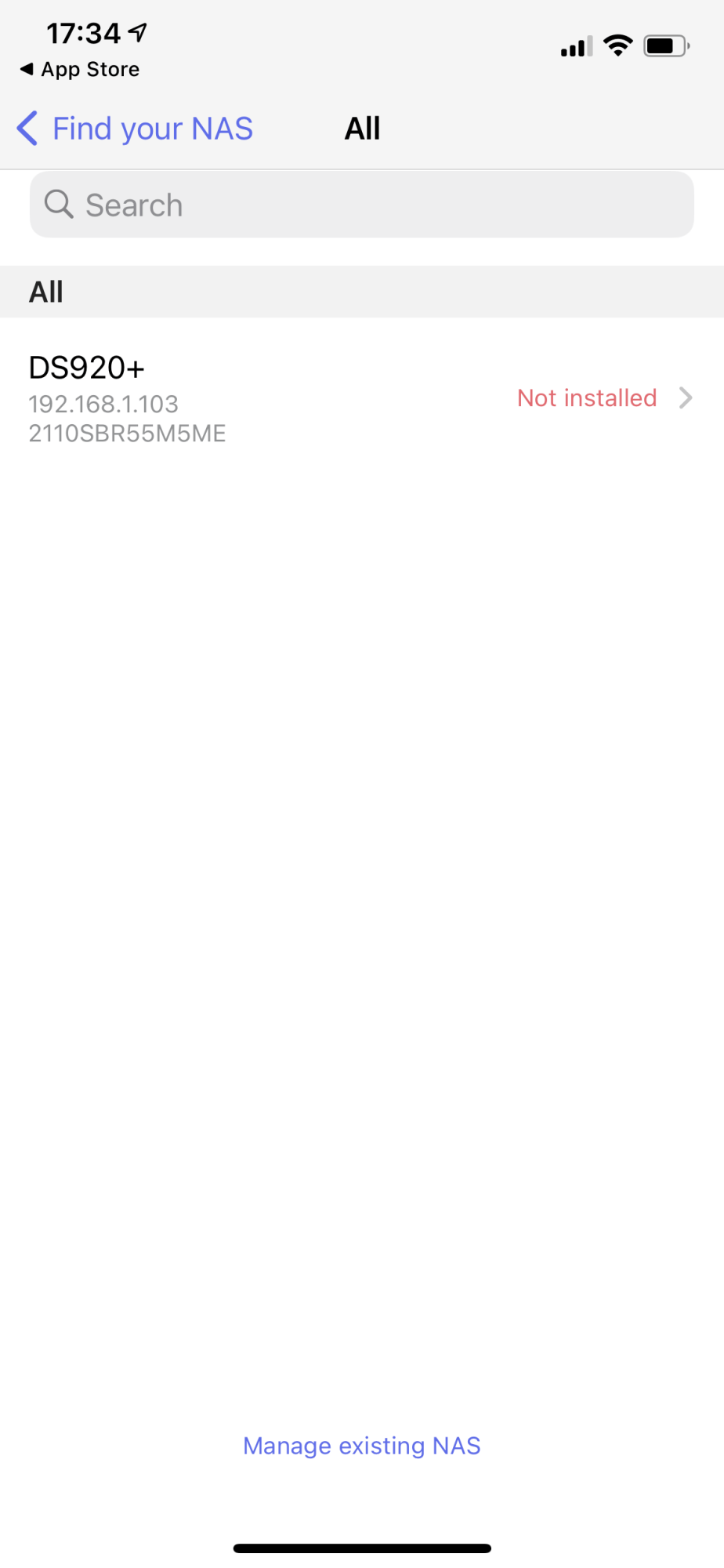Viewport: 724px width, 1568px height.
Task: Open the DS920+ NAS entry
Action: pyautogui.click(x=360, y=398)
